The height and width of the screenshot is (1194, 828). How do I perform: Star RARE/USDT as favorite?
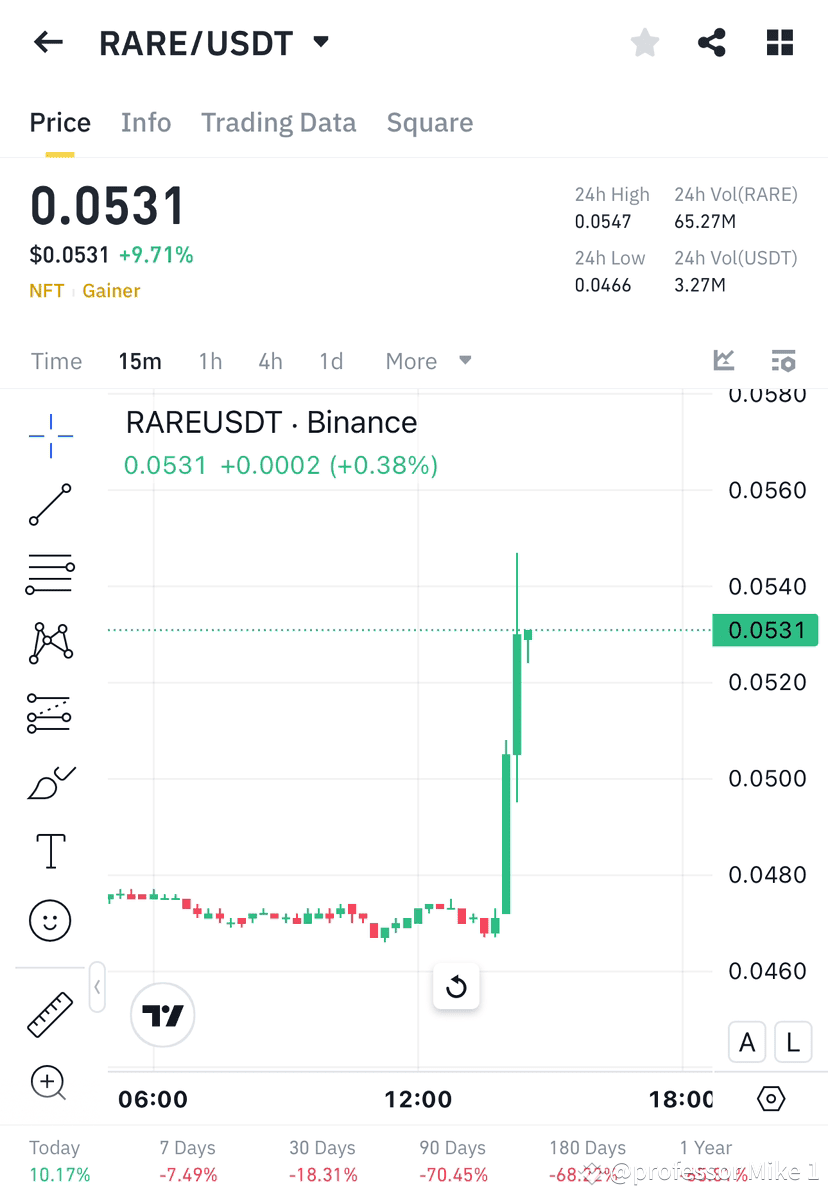tap(645, 42)
